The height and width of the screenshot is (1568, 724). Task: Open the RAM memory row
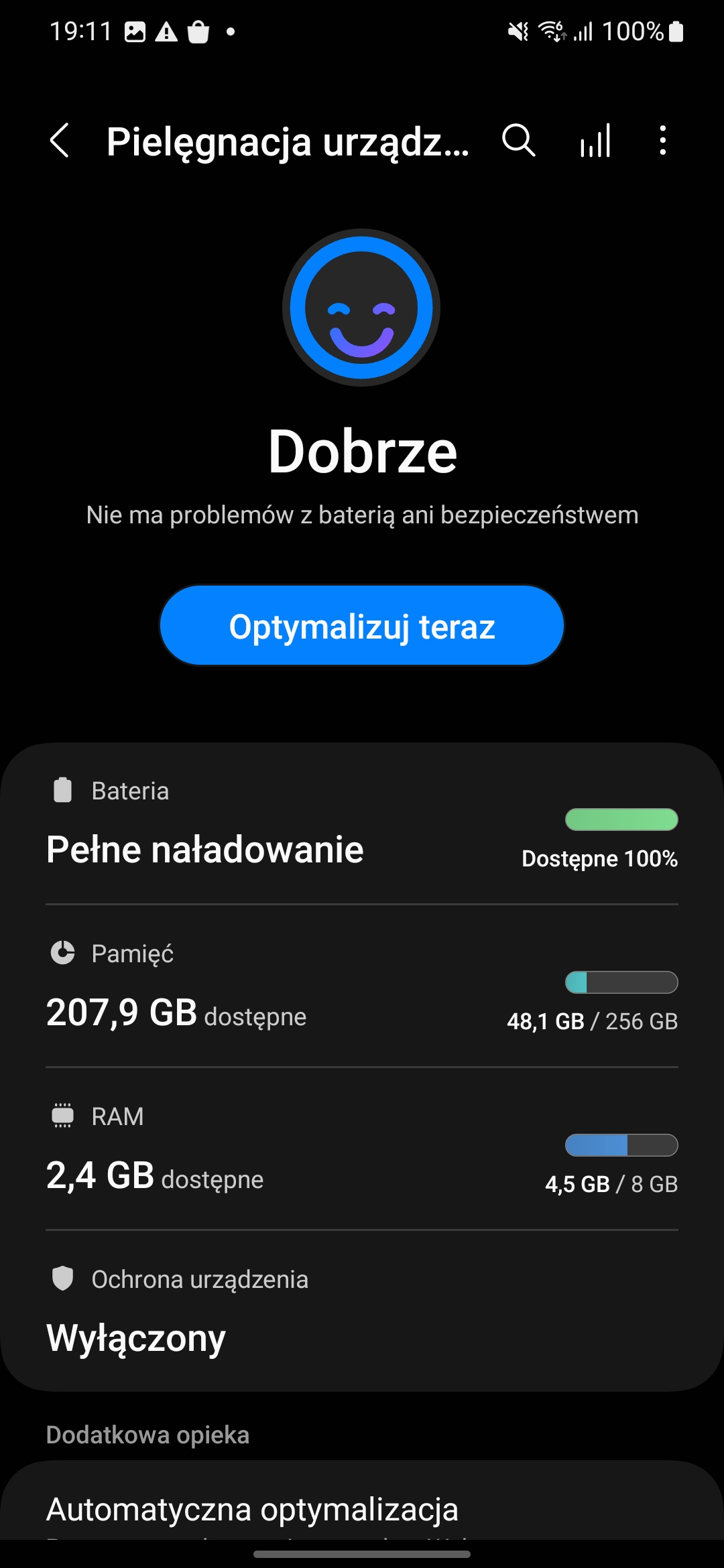click(362, 1149)
